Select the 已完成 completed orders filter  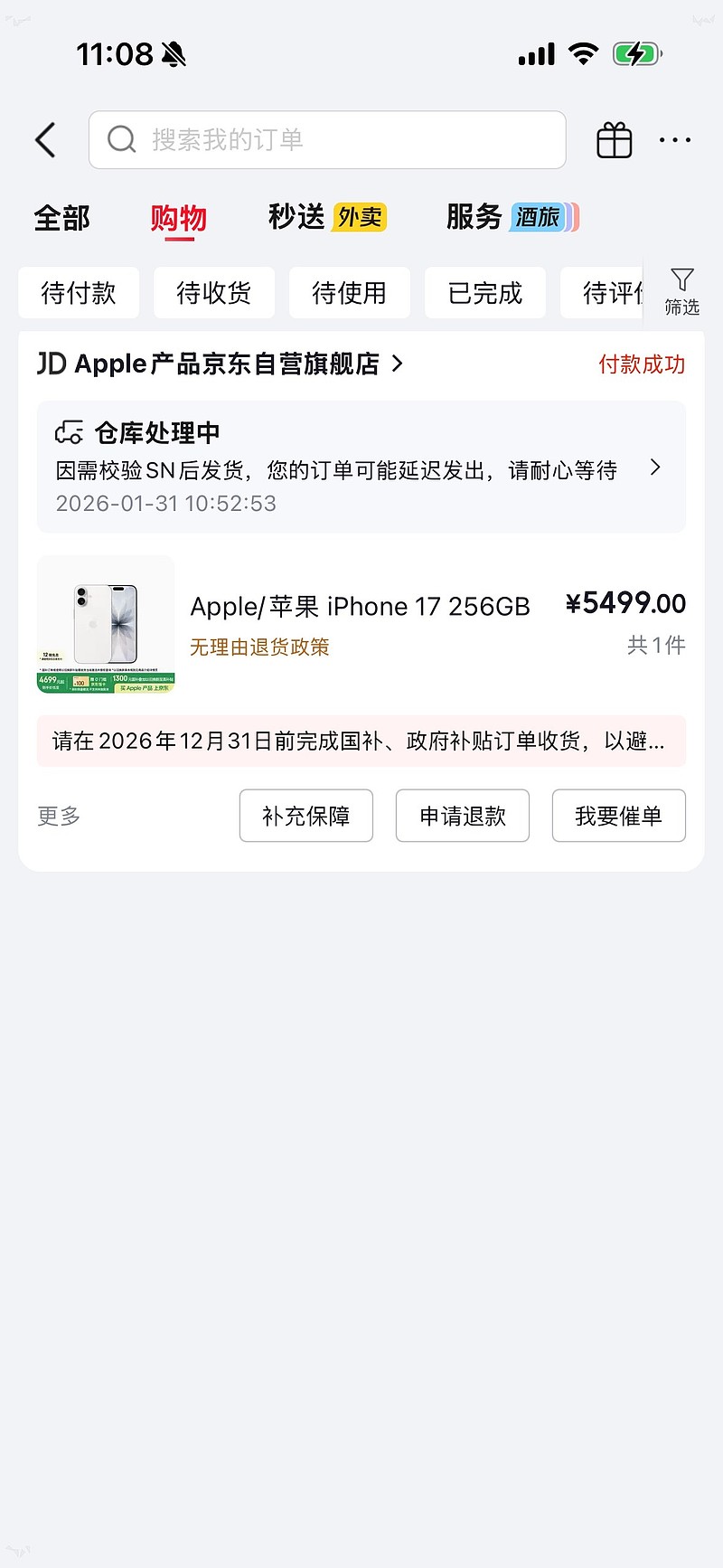(x=484, y=292)
